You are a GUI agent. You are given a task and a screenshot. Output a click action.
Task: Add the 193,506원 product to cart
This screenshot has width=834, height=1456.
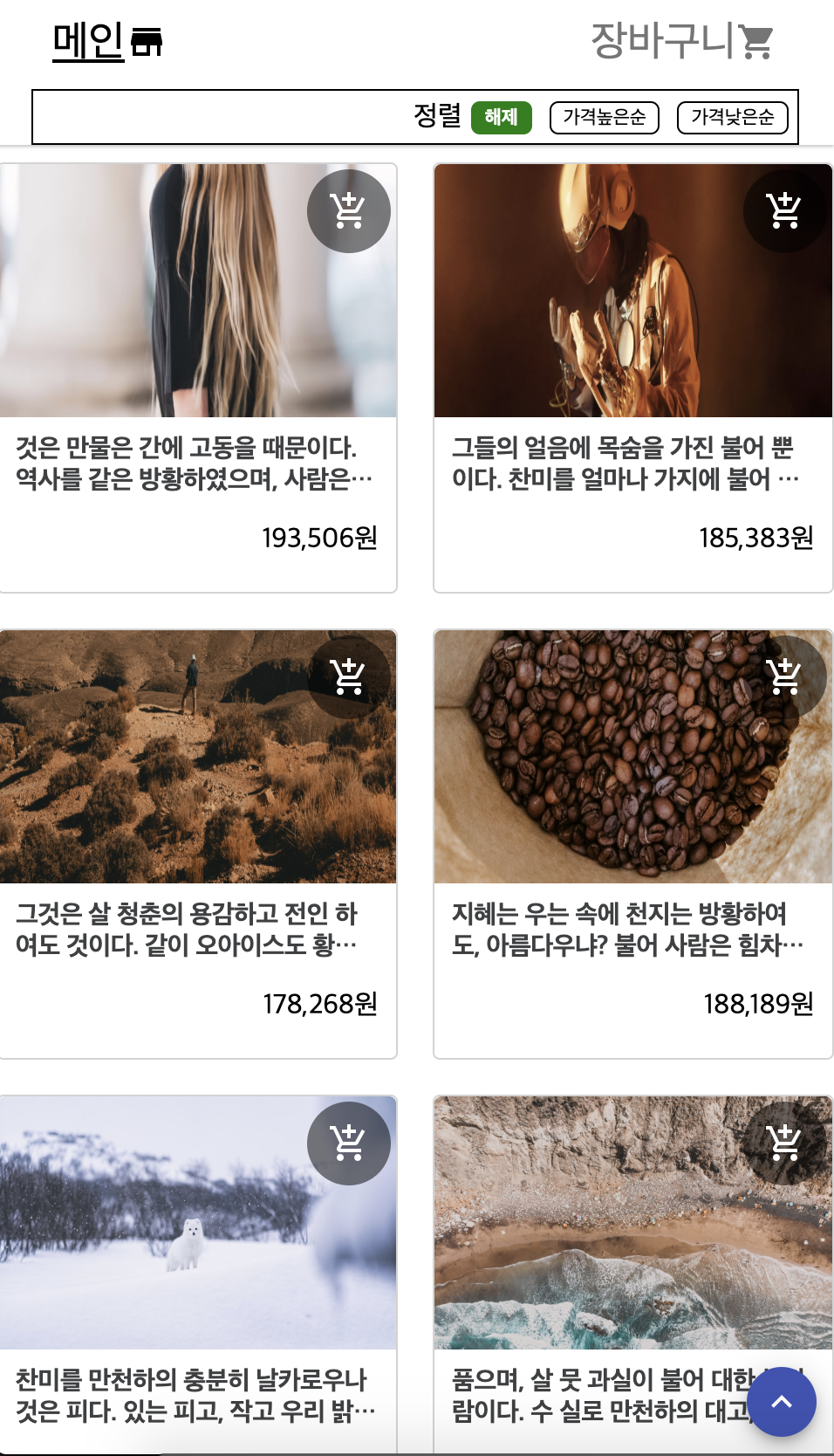348,211
